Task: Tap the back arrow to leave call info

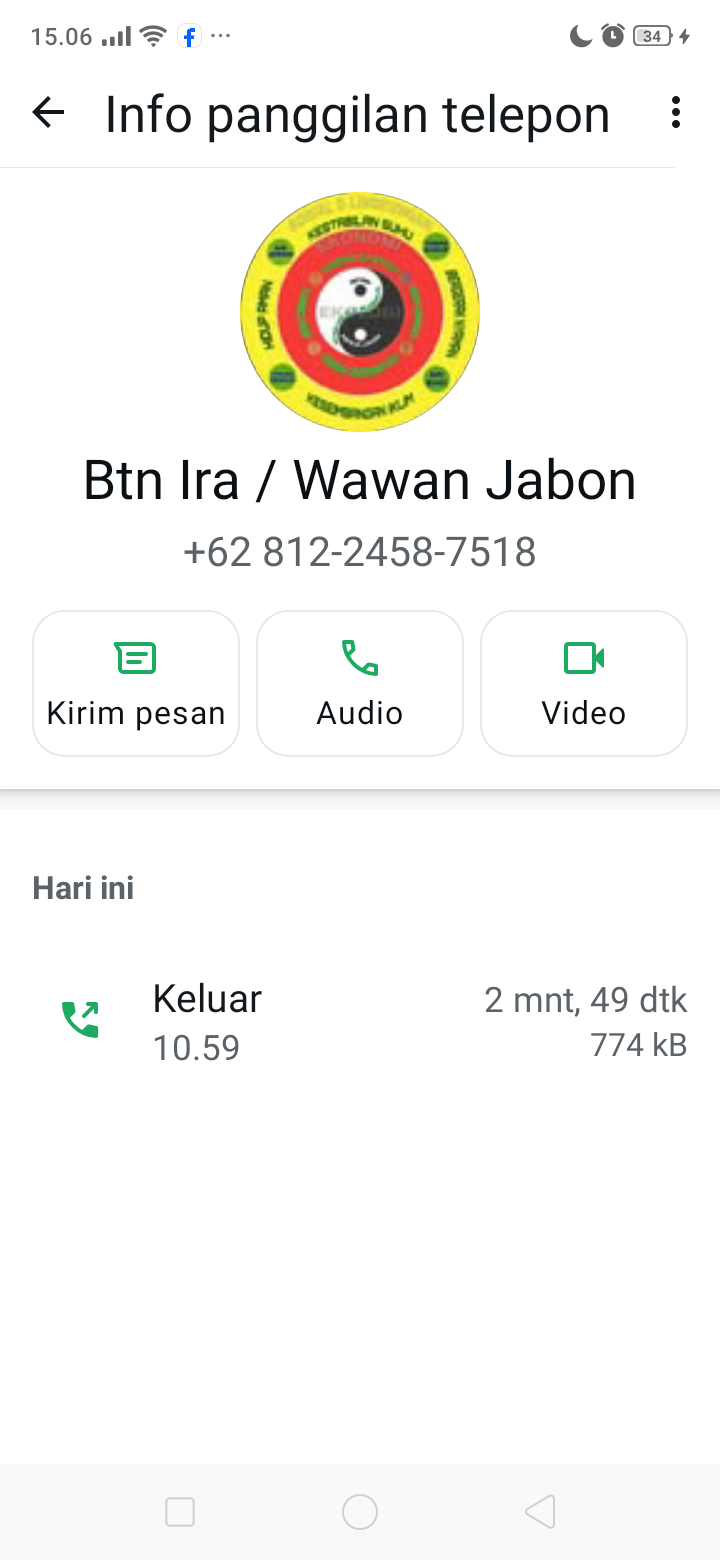Action: [x=47, y=113]
